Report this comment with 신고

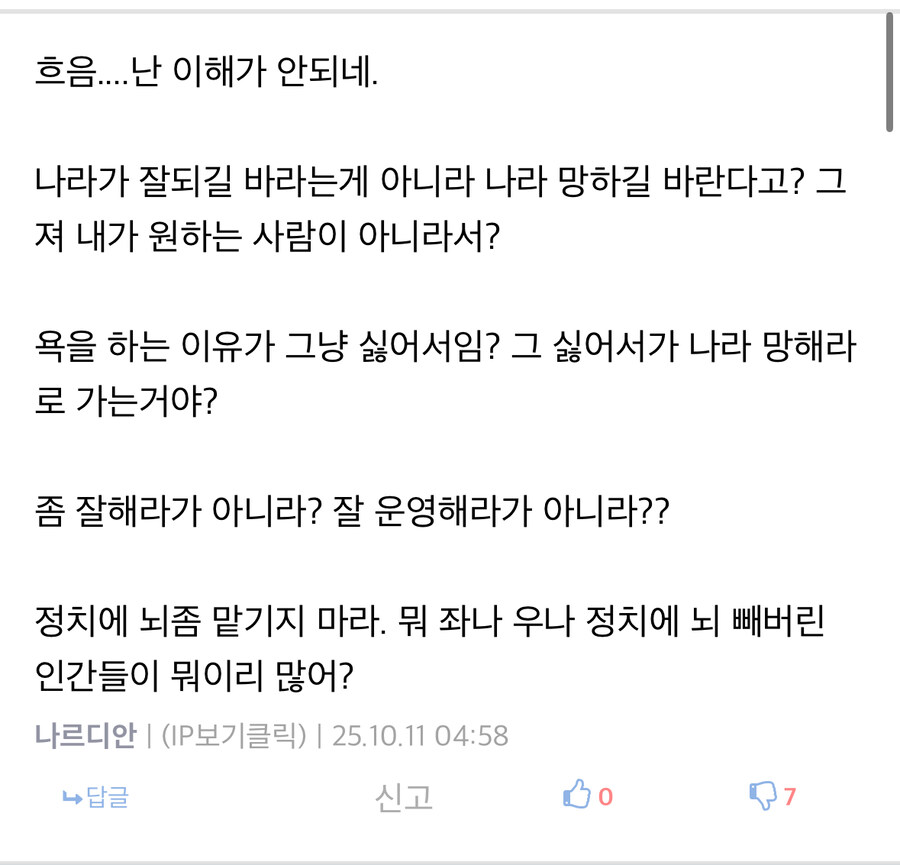tap(403, 797)
